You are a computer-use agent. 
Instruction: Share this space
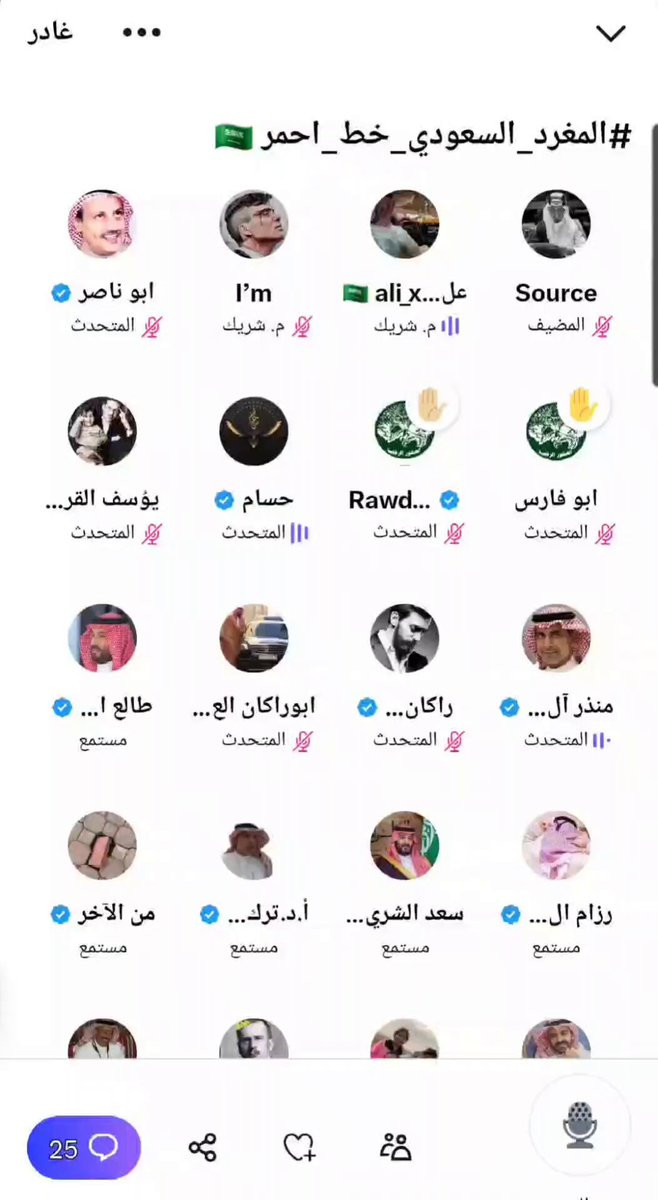(203, 1148)
